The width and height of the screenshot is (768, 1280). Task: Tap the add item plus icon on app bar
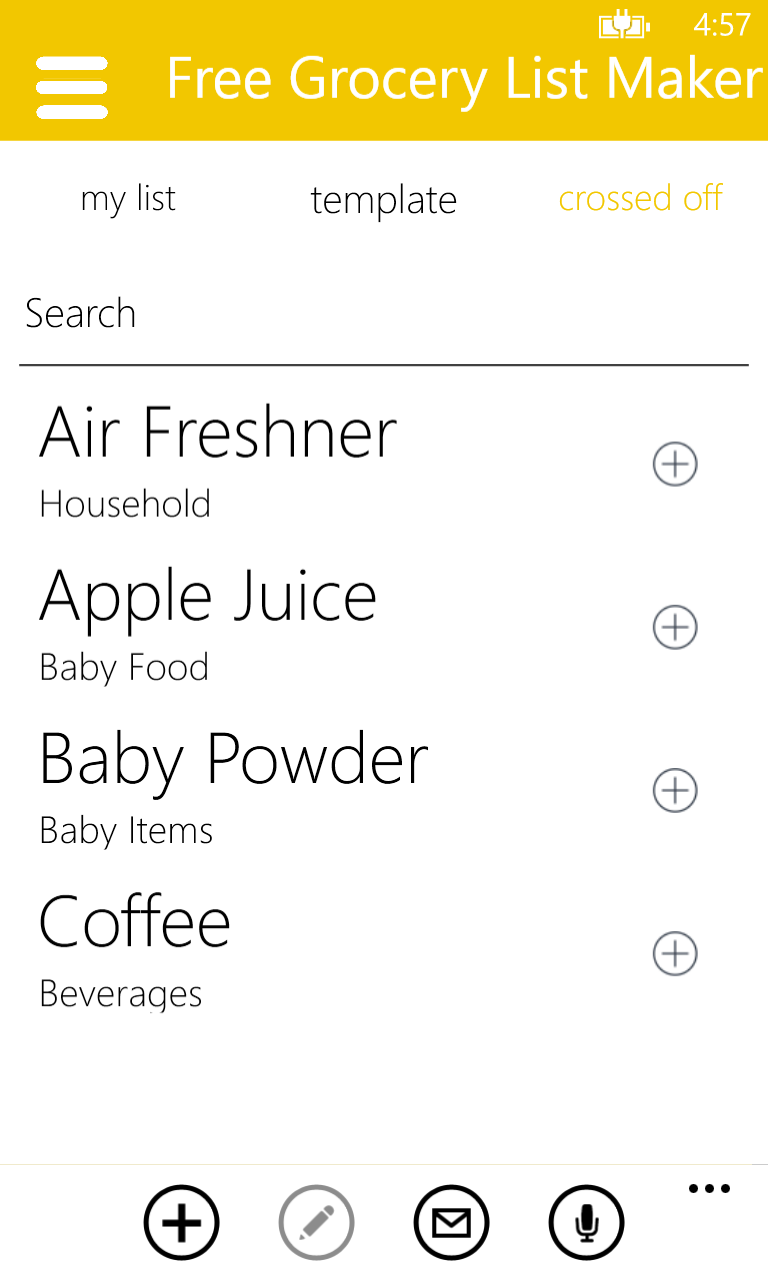tap(181, 1222)
